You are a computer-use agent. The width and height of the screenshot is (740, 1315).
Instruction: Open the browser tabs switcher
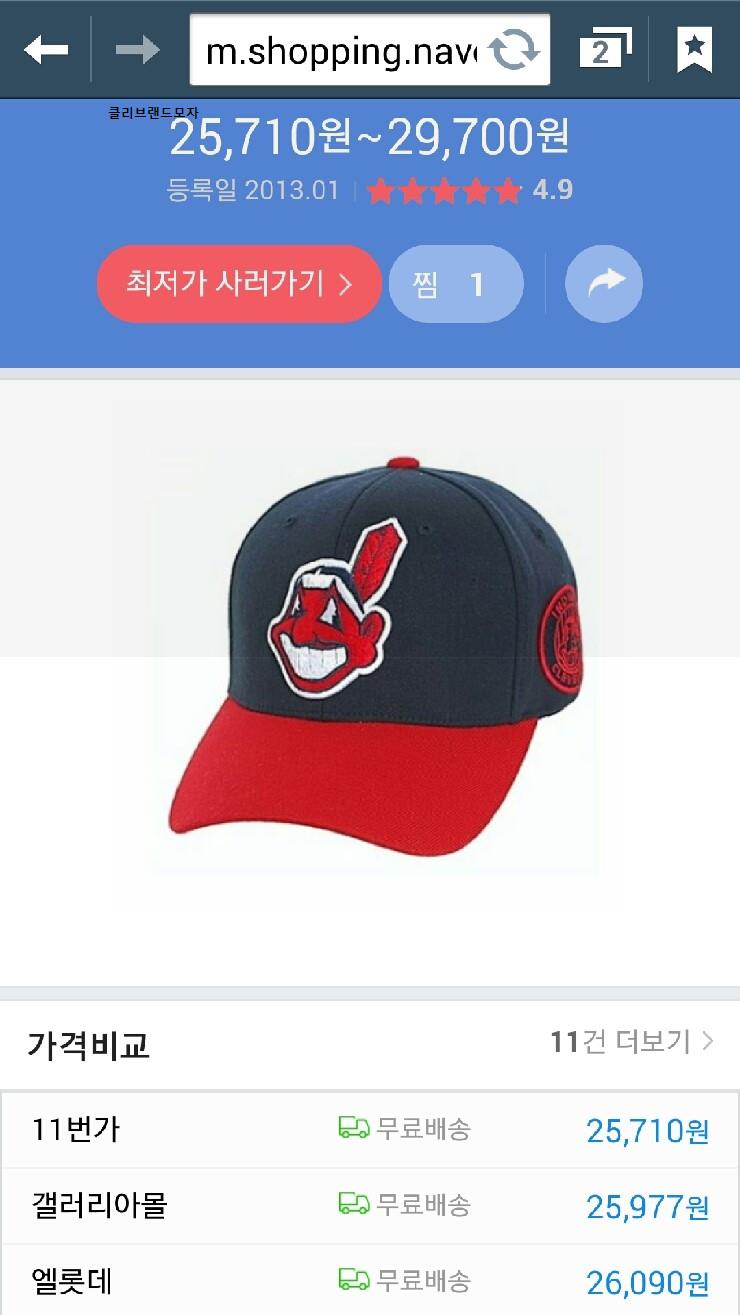pyautogui.click(x=605, y=49)
